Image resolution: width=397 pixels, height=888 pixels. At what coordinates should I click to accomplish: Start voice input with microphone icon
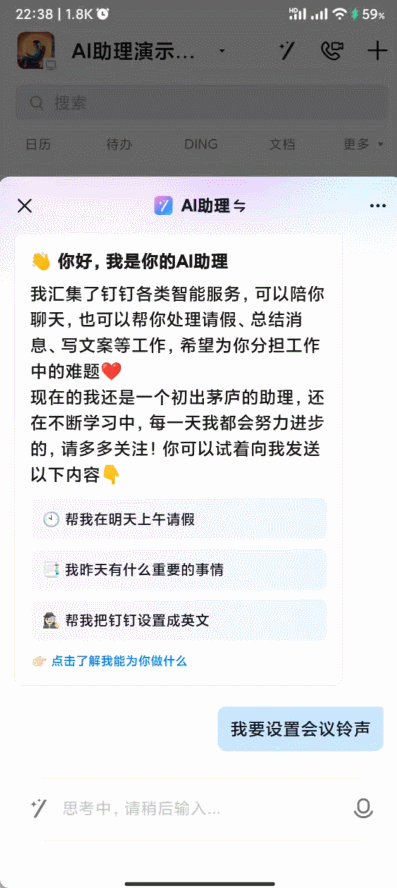click(x=363, y=809)
